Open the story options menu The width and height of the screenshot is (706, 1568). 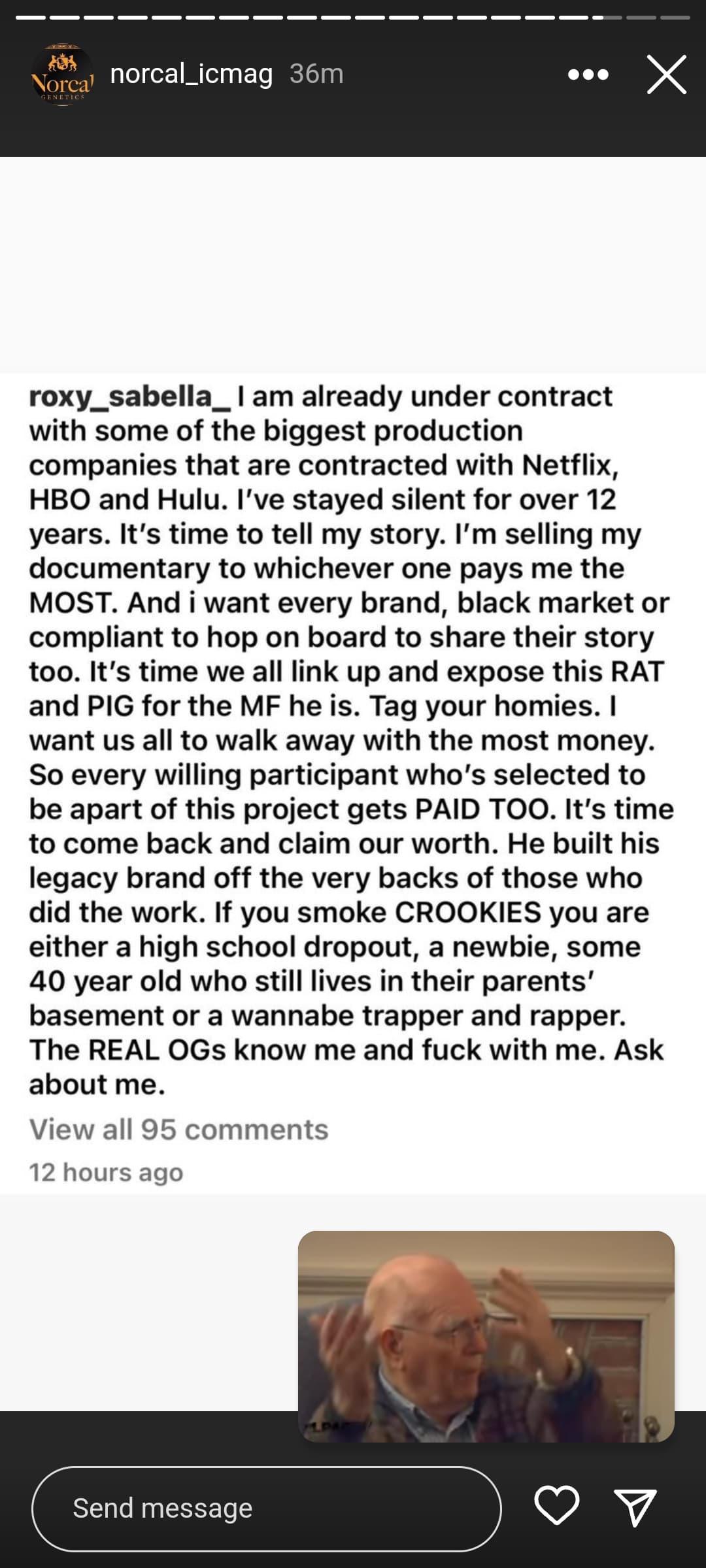coord(588,74)
